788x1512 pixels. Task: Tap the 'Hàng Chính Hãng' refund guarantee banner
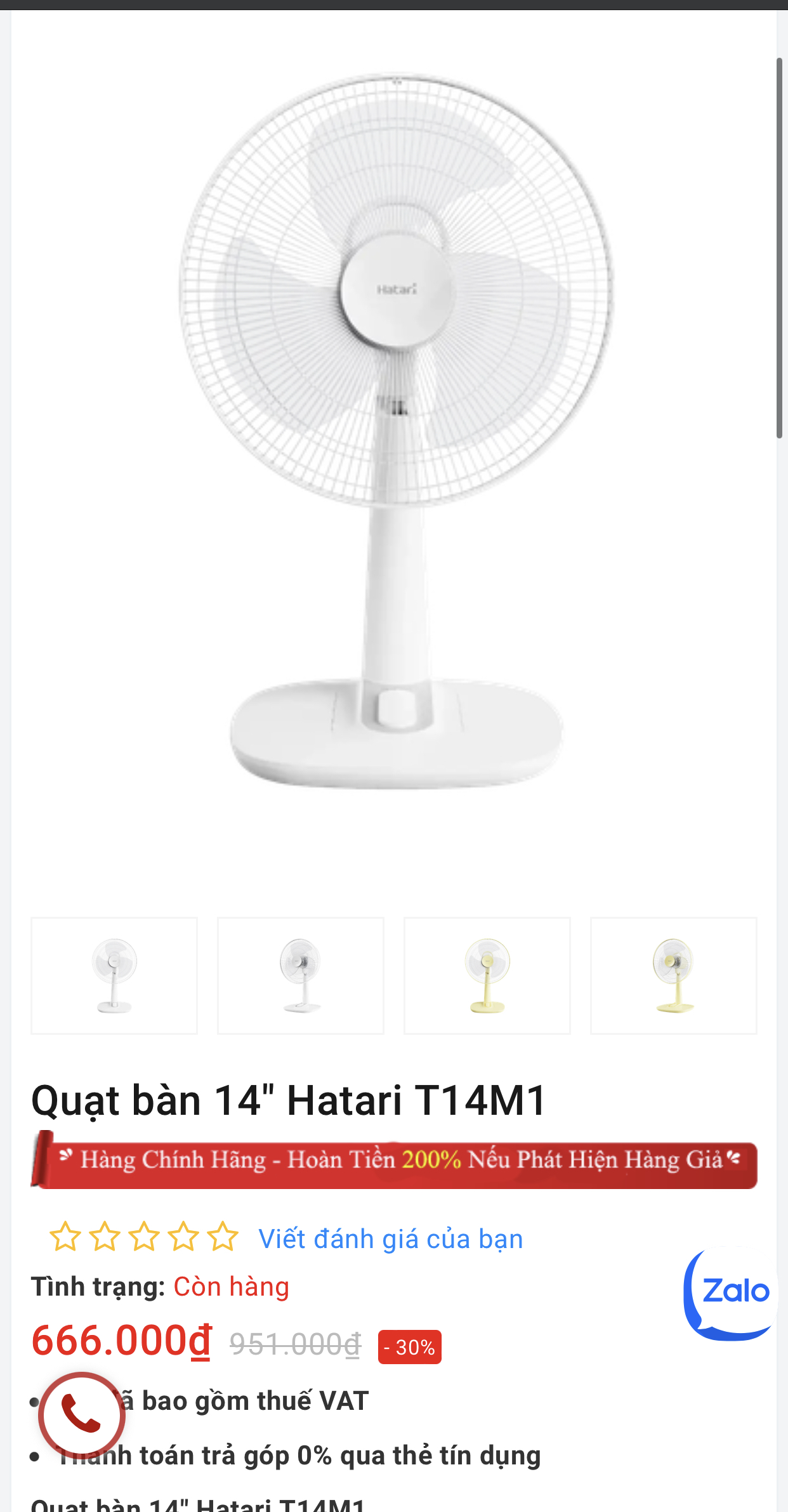(x=394, y=1160)
